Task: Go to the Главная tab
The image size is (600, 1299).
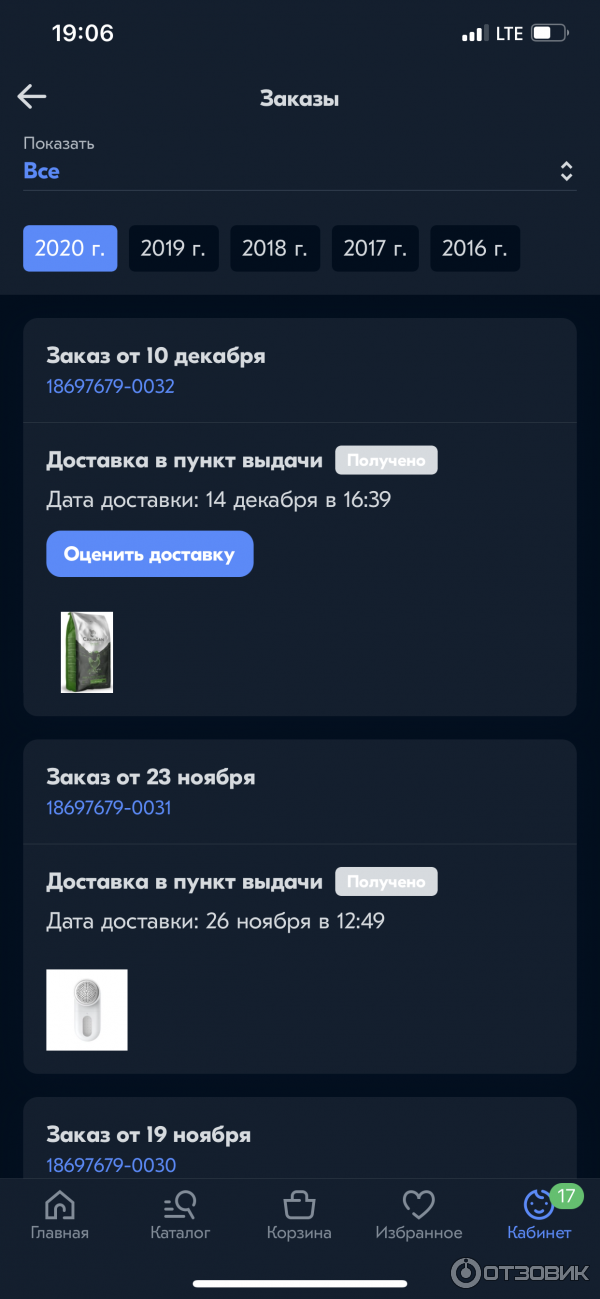Action: point(60,1215)
